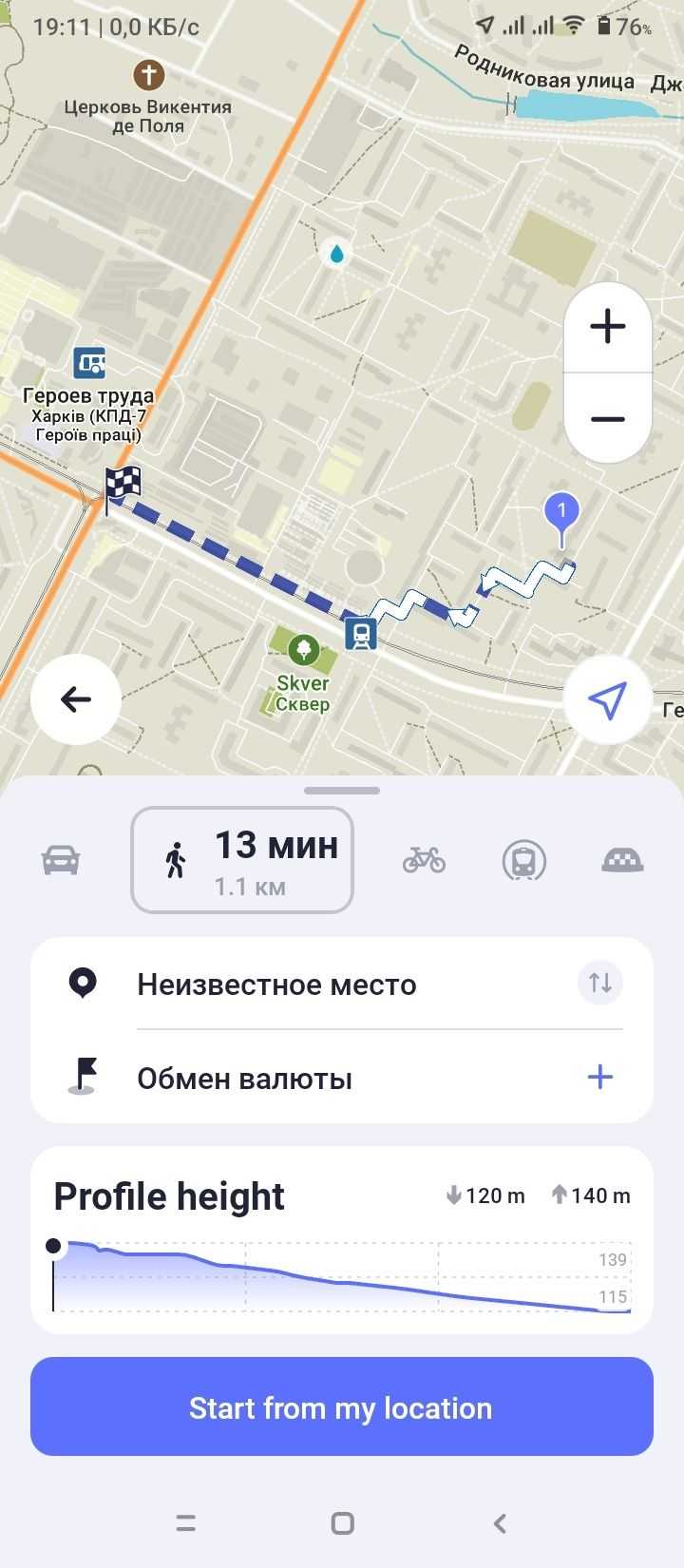Screen dimensions: 684x1568
Task: Center the map on my location
Action: (x=607, y=699)
